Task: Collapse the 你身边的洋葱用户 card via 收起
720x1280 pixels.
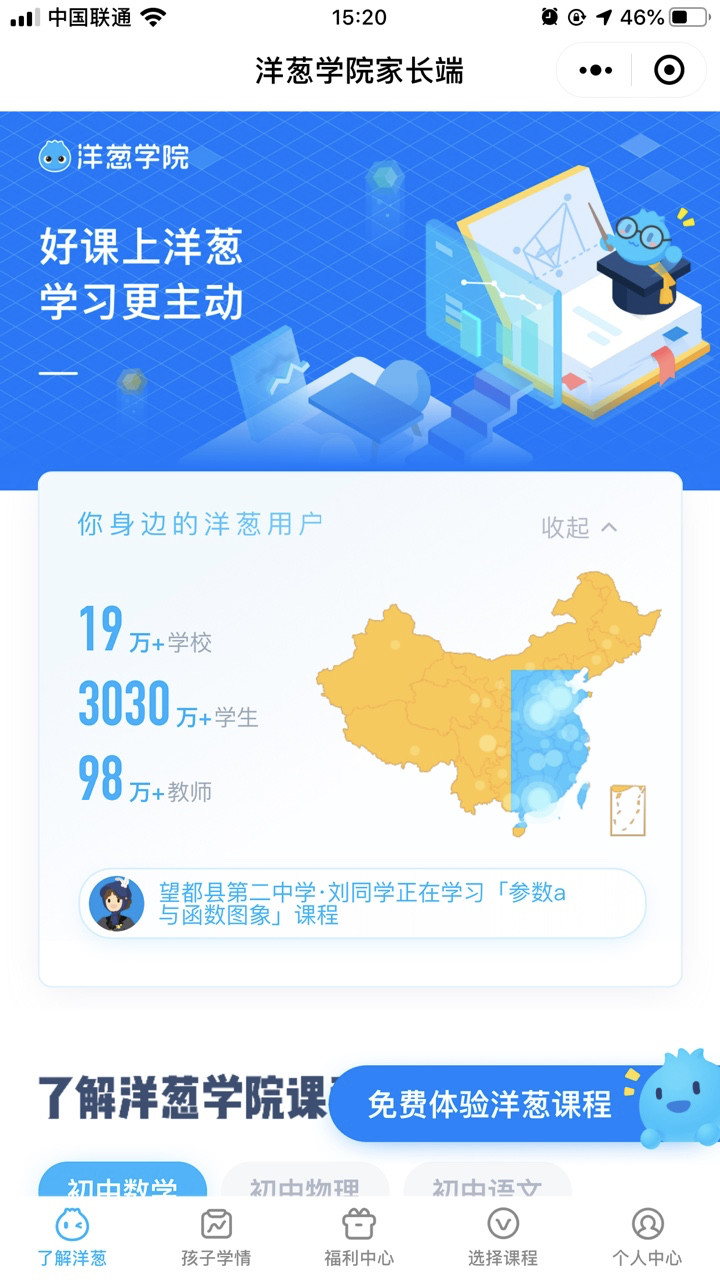Action: 579,527
